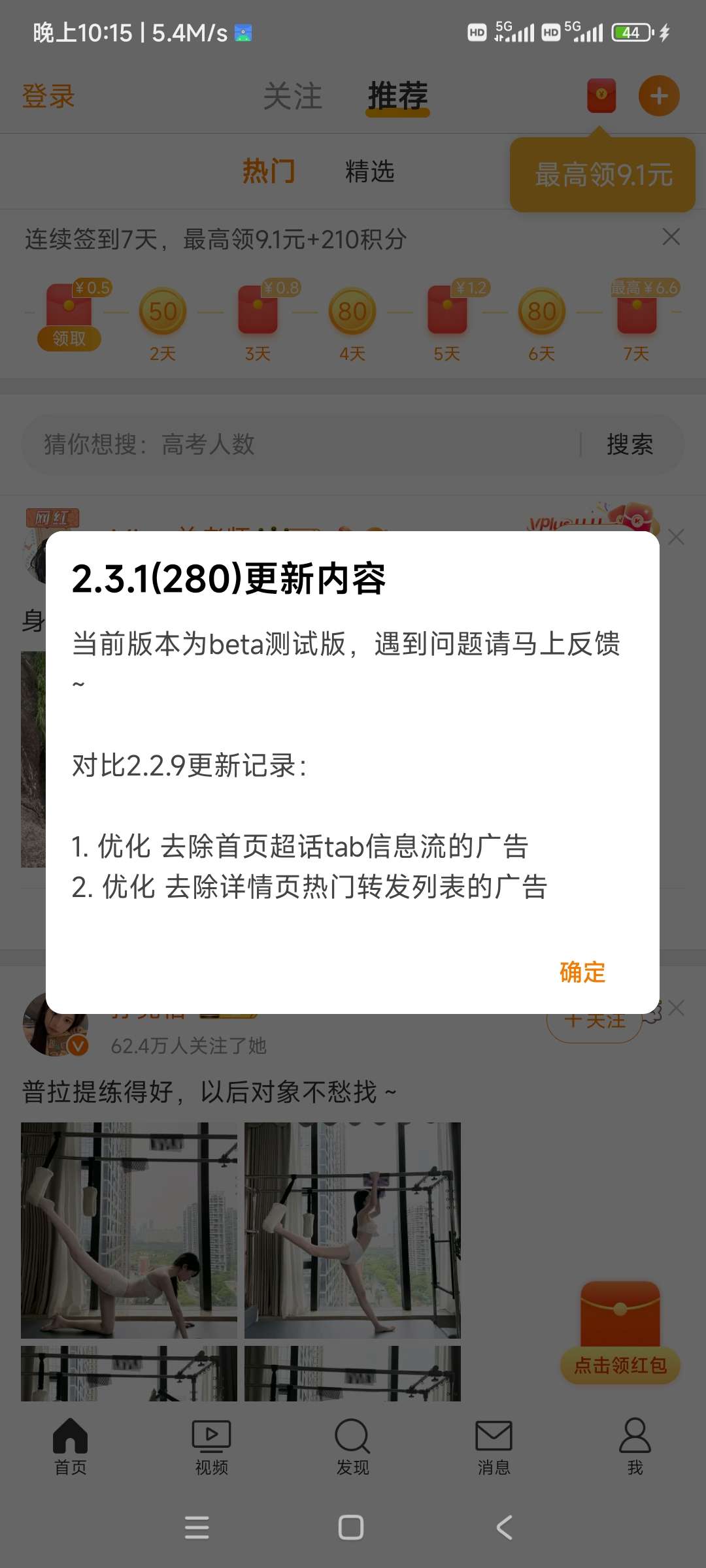This screenshot has height=1568, width=706.
Task: Claim the floating 点击领红包 red packet
Action: 620,1333
